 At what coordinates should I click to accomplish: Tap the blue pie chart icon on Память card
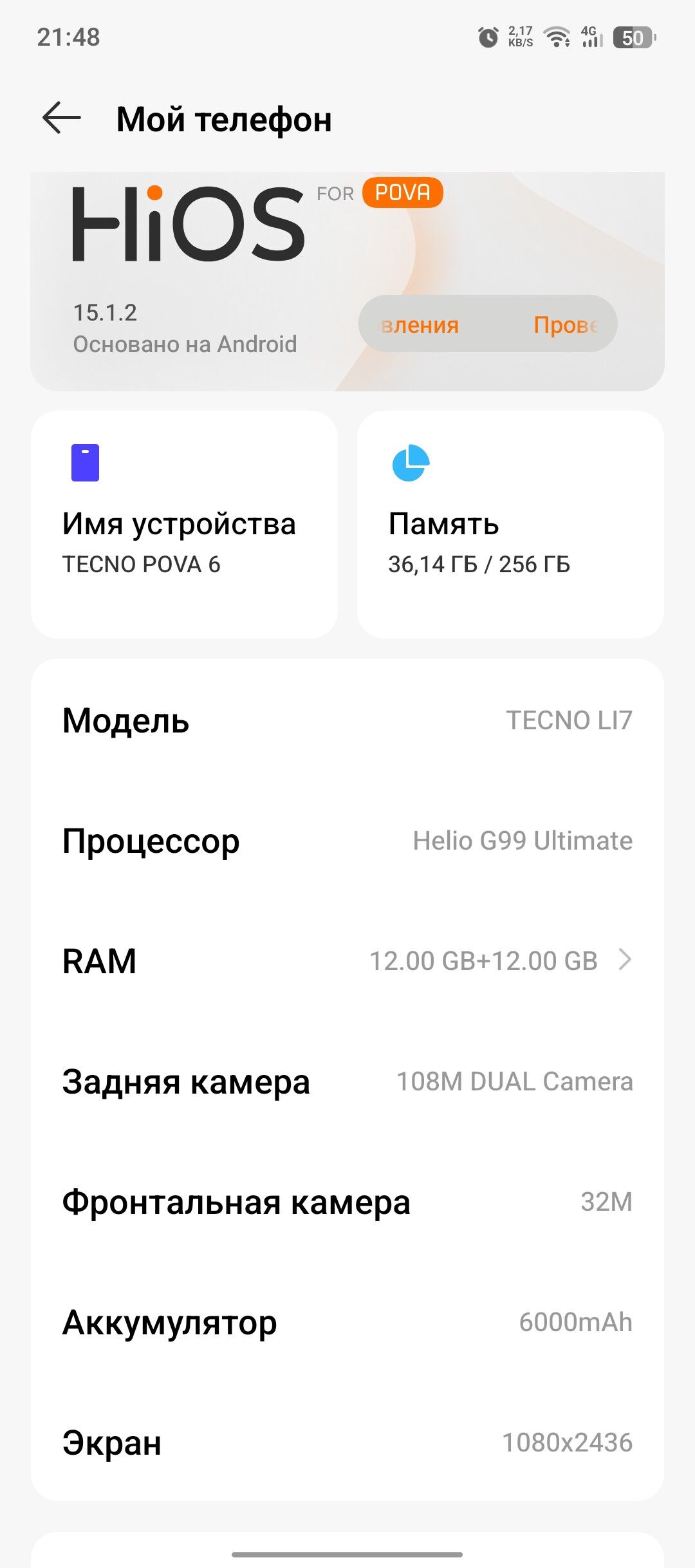pyautogui.click(x=412, y=463)
